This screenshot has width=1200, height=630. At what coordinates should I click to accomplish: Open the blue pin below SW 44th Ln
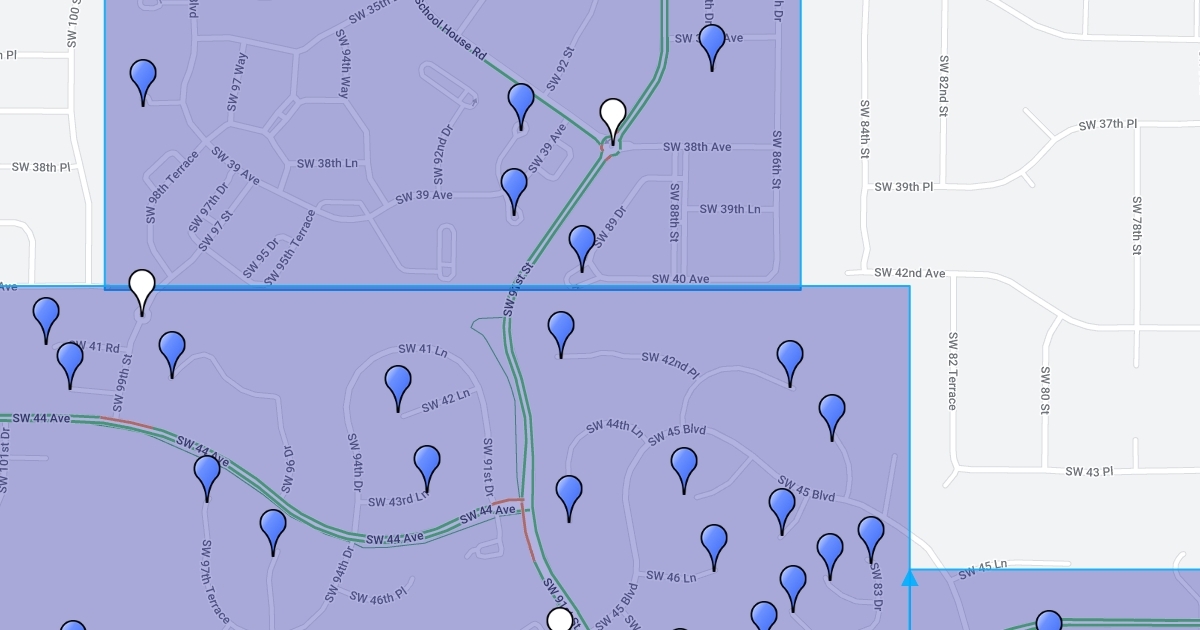(x=569, y=492)
